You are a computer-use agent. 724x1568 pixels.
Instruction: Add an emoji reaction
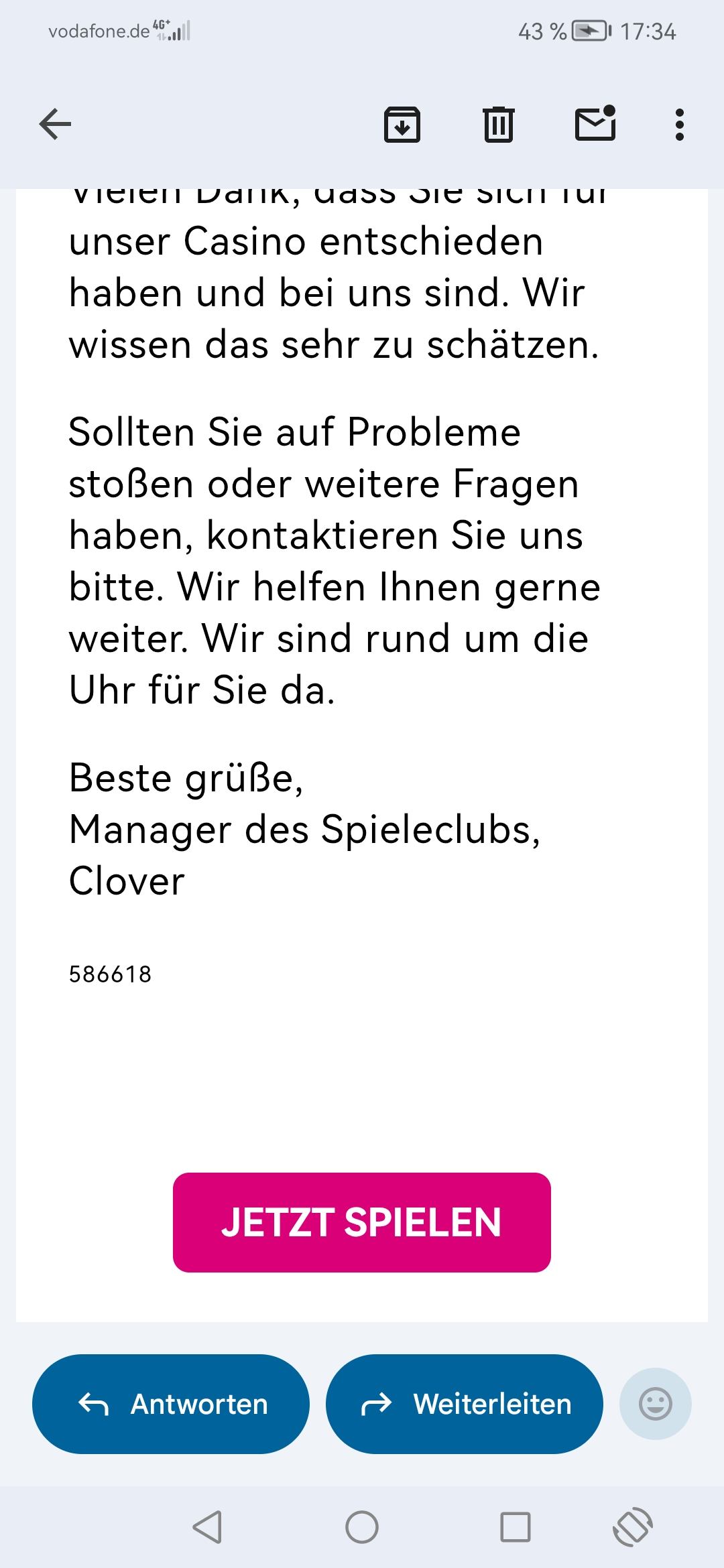pos(655,1404)
